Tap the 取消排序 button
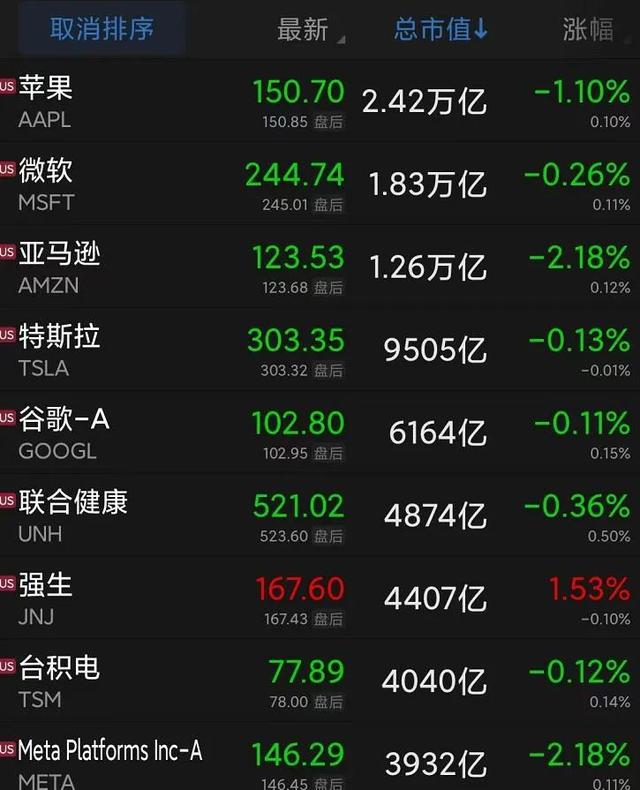Viewport: 640px width, 790px height. (x=101, y=29)
